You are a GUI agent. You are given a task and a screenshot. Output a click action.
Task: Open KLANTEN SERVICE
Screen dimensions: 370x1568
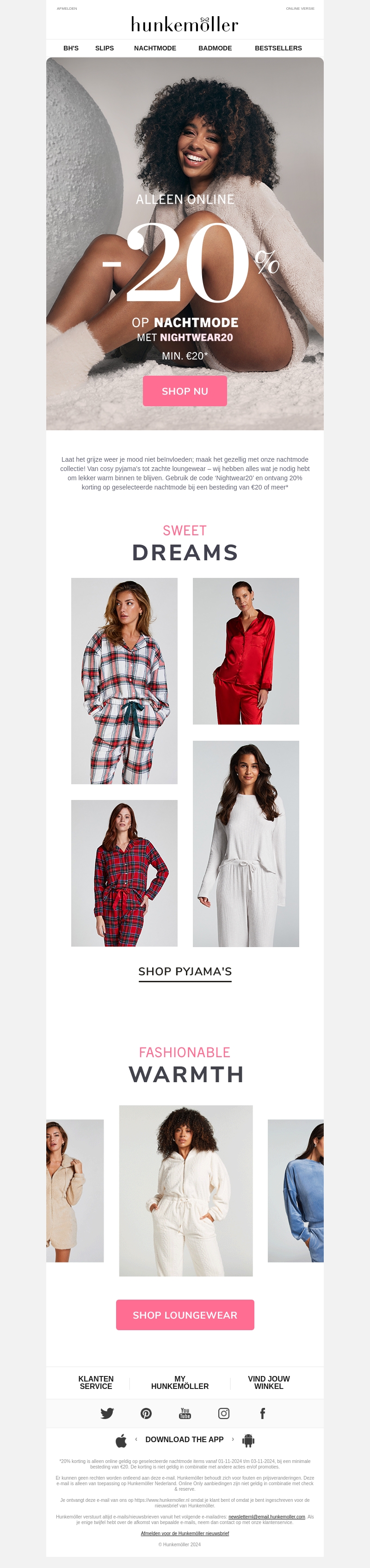(x=96, y=1382)
